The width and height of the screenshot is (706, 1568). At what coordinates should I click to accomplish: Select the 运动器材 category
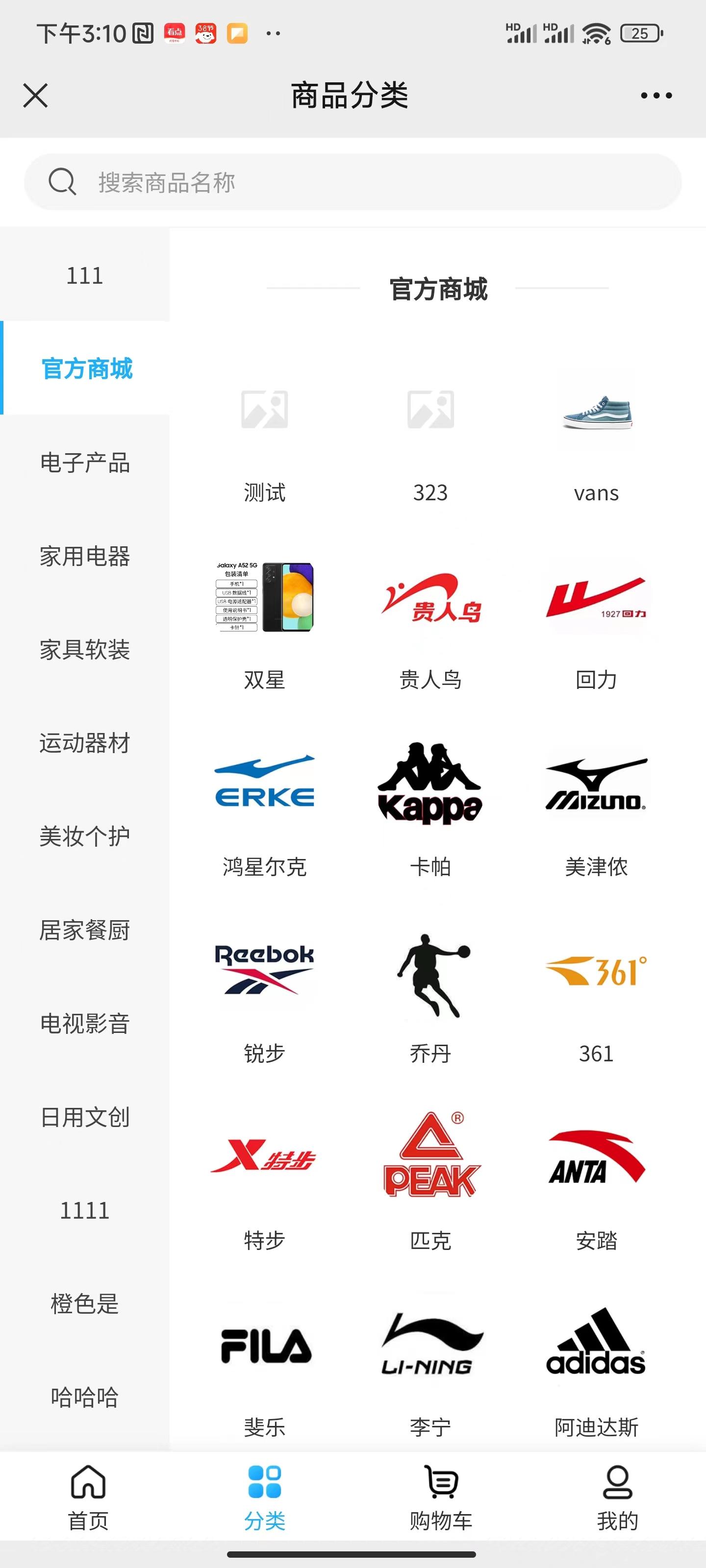pyautogui.click(x=84, y=744)
